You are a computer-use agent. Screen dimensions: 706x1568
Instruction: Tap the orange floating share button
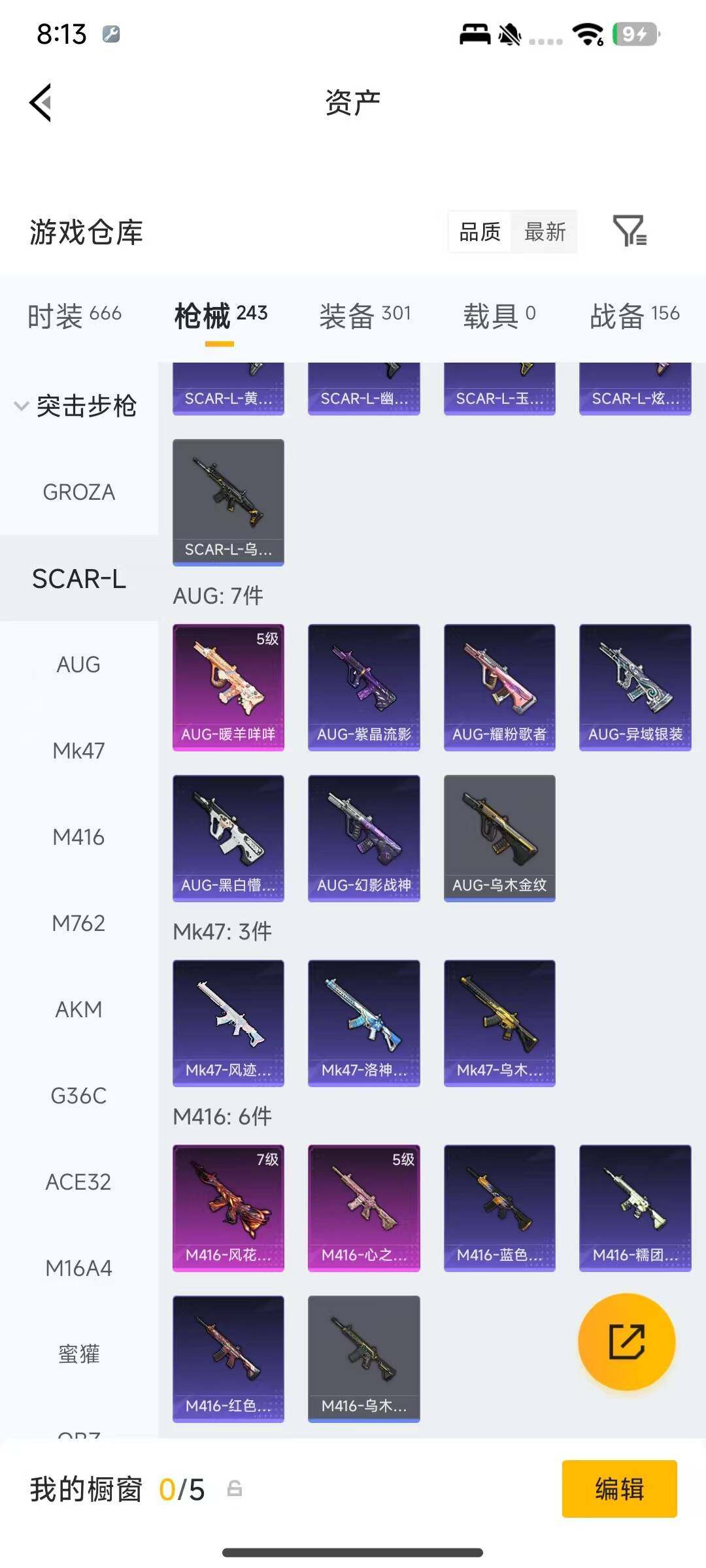pyautogui.click(x=626, y=1341)
